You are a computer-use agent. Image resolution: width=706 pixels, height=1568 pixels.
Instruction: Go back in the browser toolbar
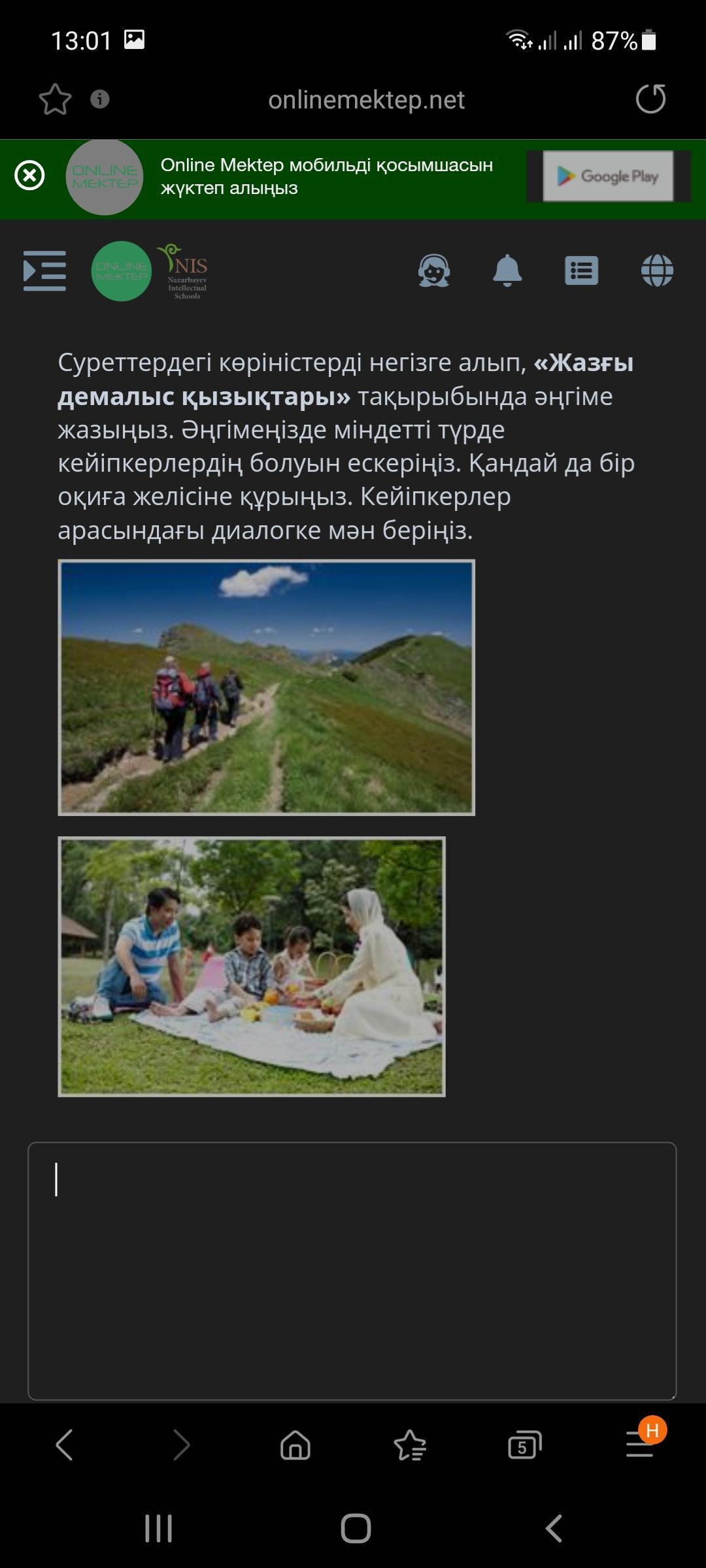(64, 1445)
